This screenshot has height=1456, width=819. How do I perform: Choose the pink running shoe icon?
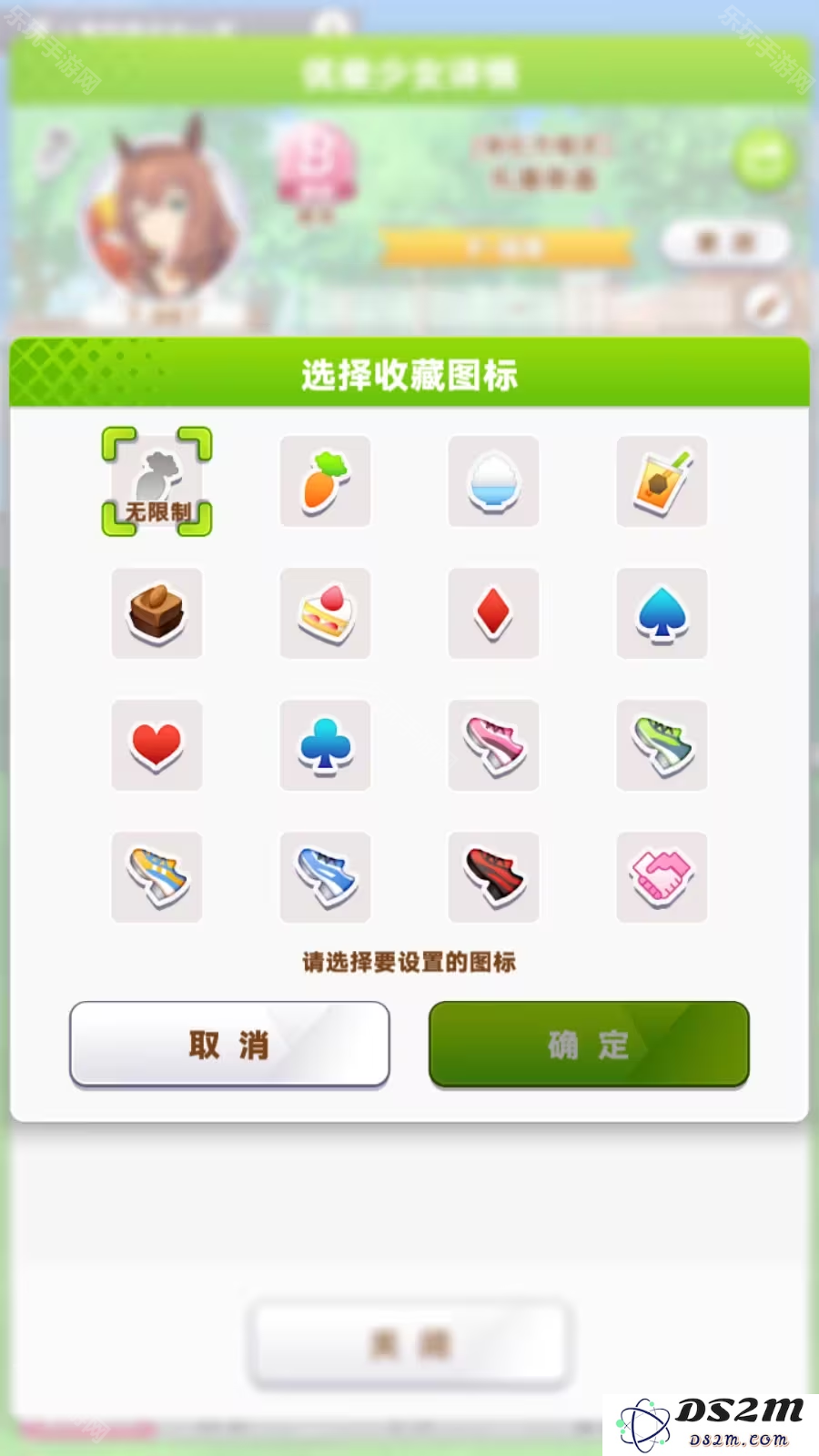493,745
